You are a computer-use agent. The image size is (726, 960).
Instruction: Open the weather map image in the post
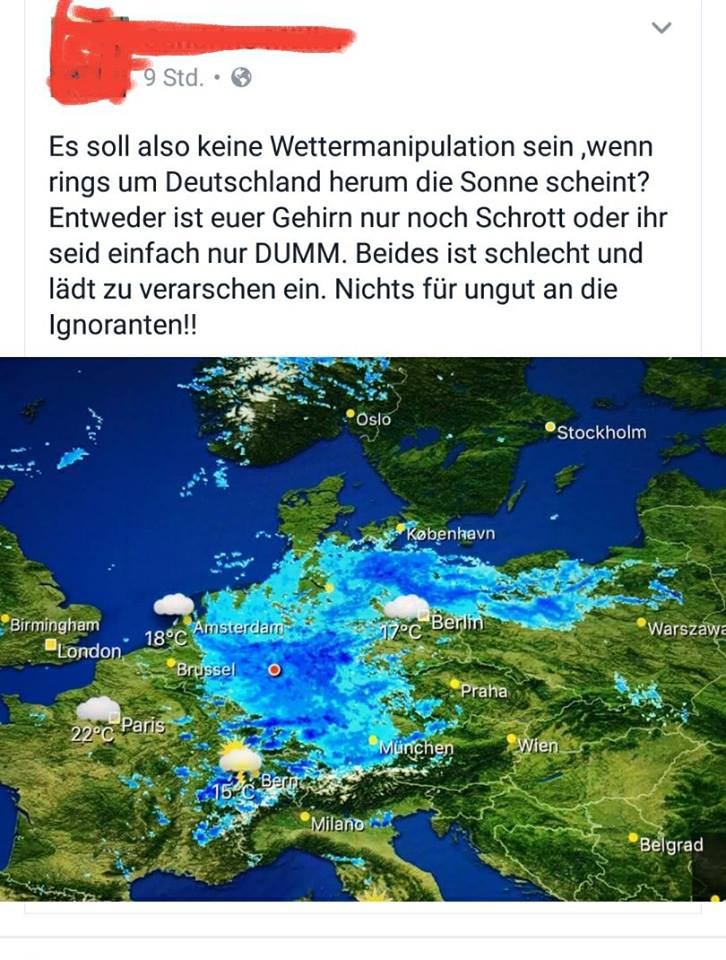(x=363, y=628)
